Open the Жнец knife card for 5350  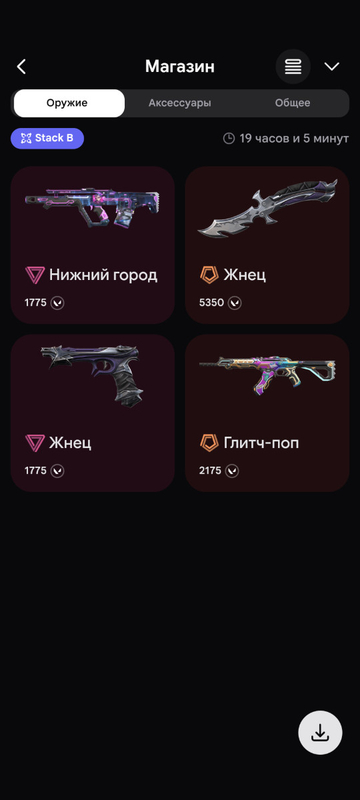click(x=267, y=245)
